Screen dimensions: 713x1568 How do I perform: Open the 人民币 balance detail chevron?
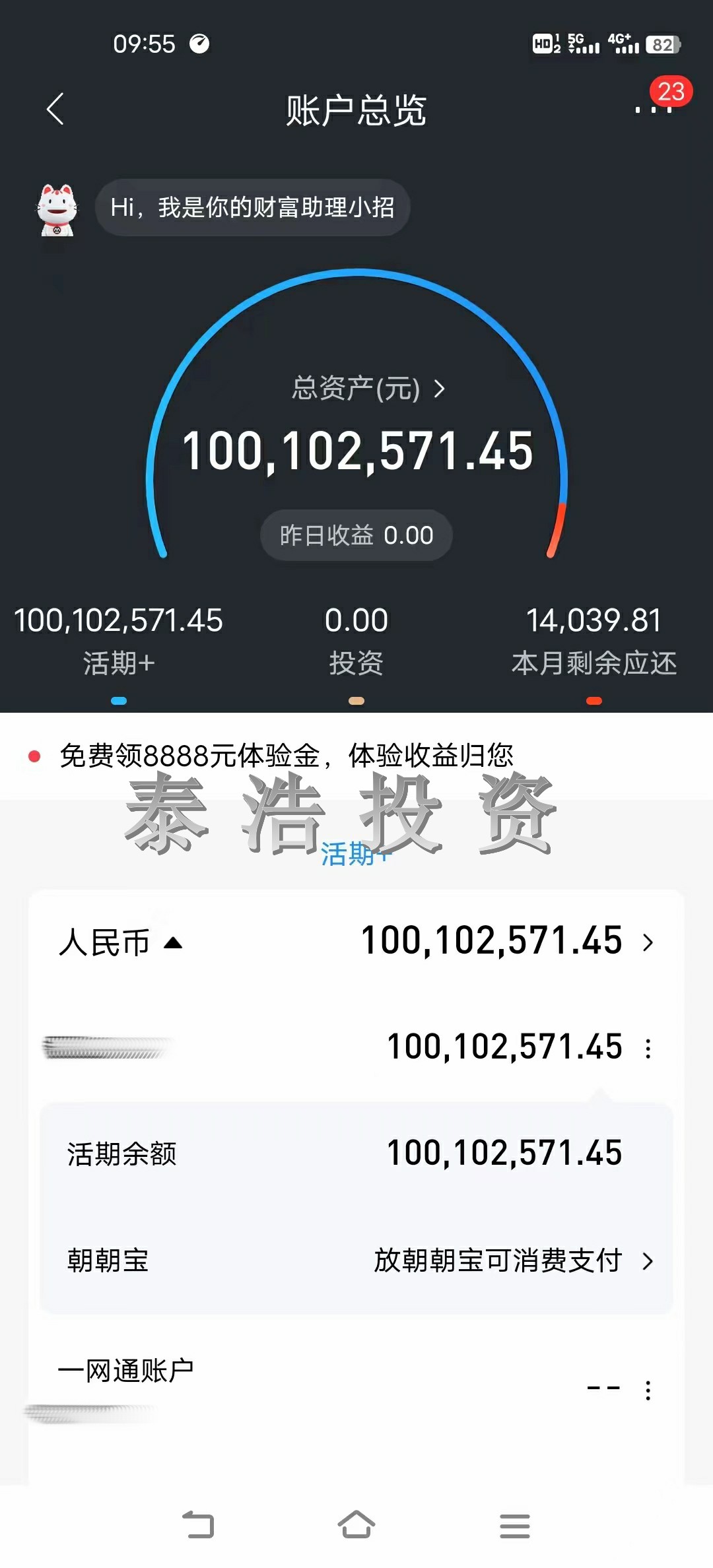coord(648,942)
